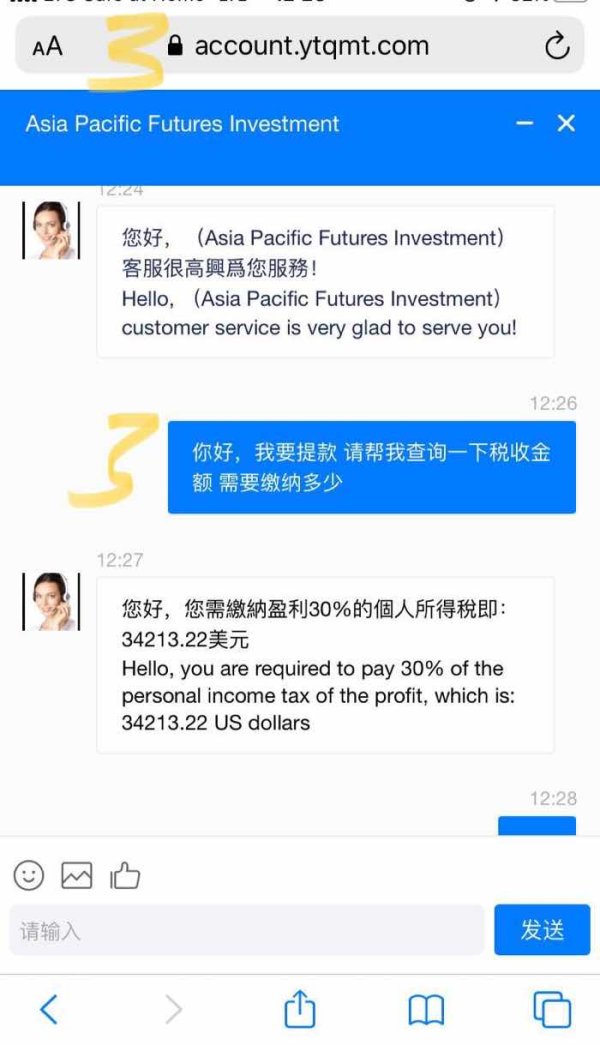
Task: Rate the service with the thumbs-up icon
Action: point(125,875)
